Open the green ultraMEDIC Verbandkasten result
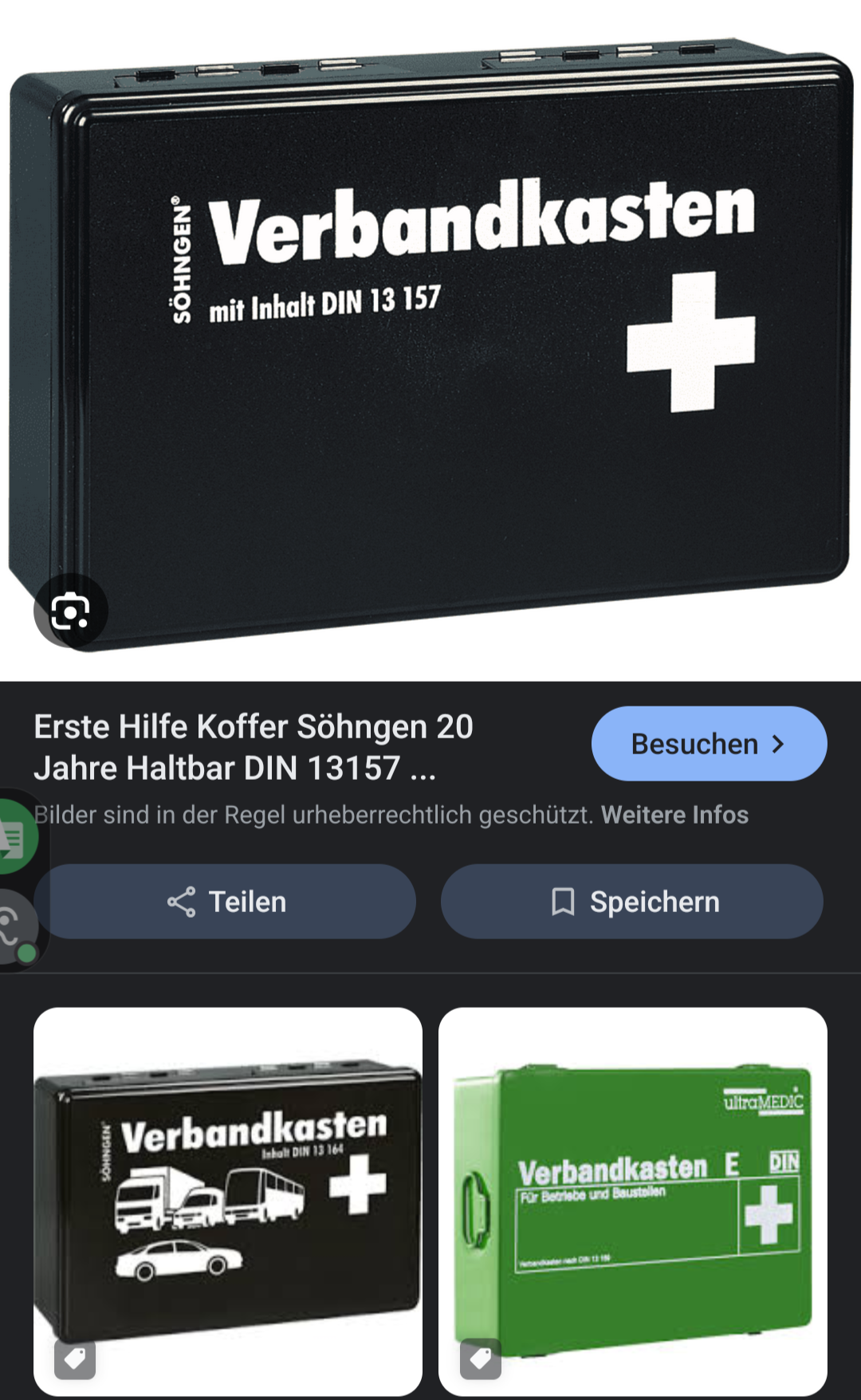Image resolution: width=861 pixels, height=1400 pixels. (632, 1201)
